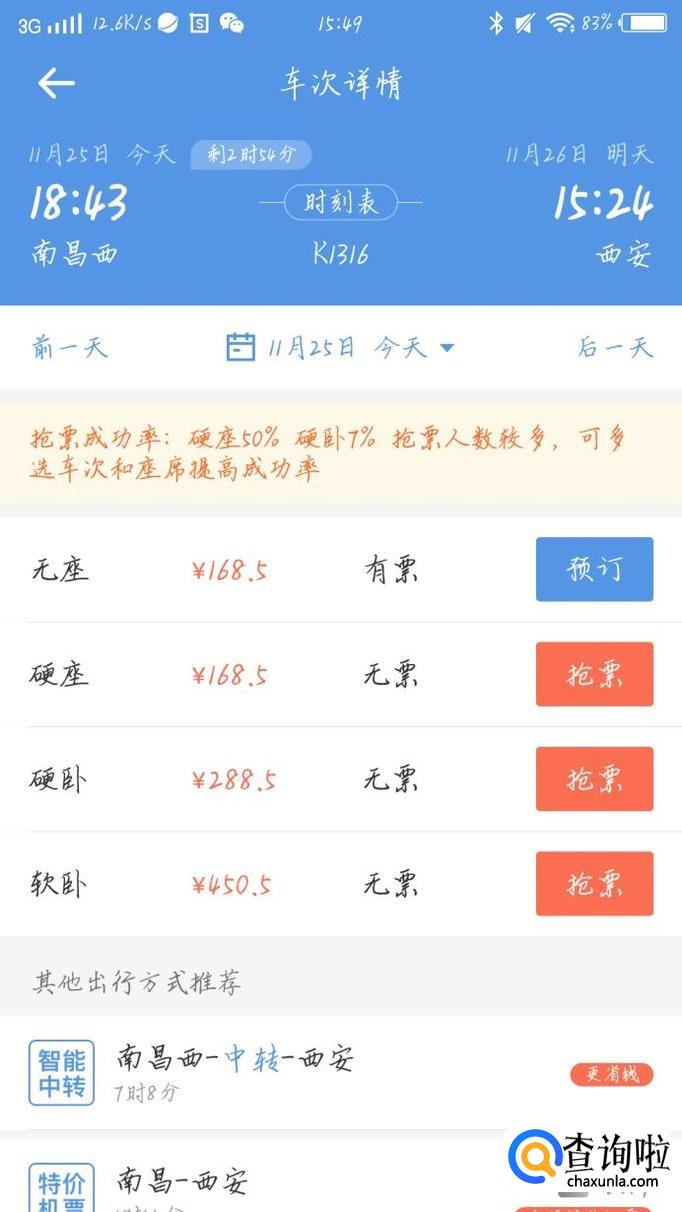This screenshot has width=682, height=1212.
Task: Tap 抢票 for the 软卧 sleeper
Action: point(594,884)
